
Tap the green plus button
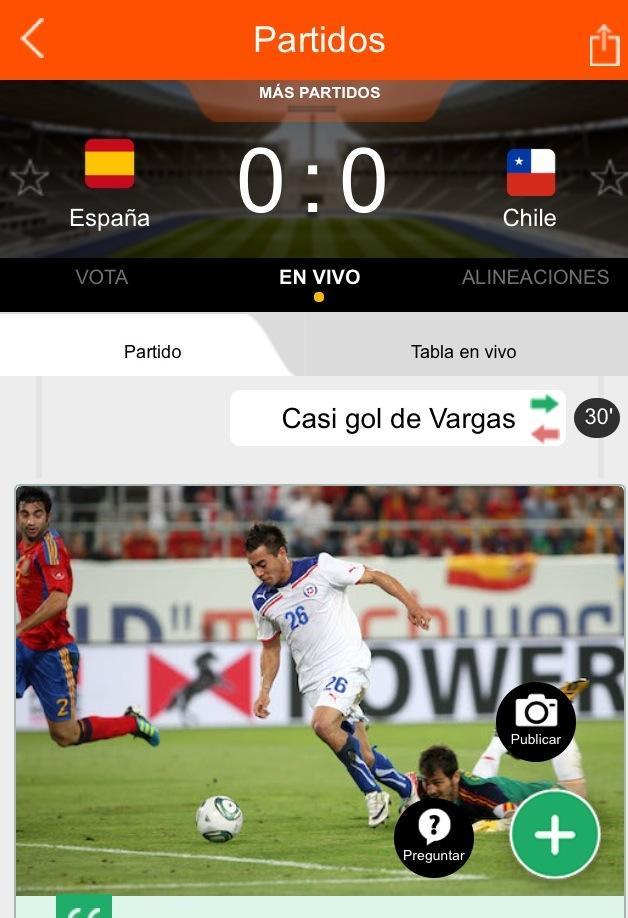point(555,834)
